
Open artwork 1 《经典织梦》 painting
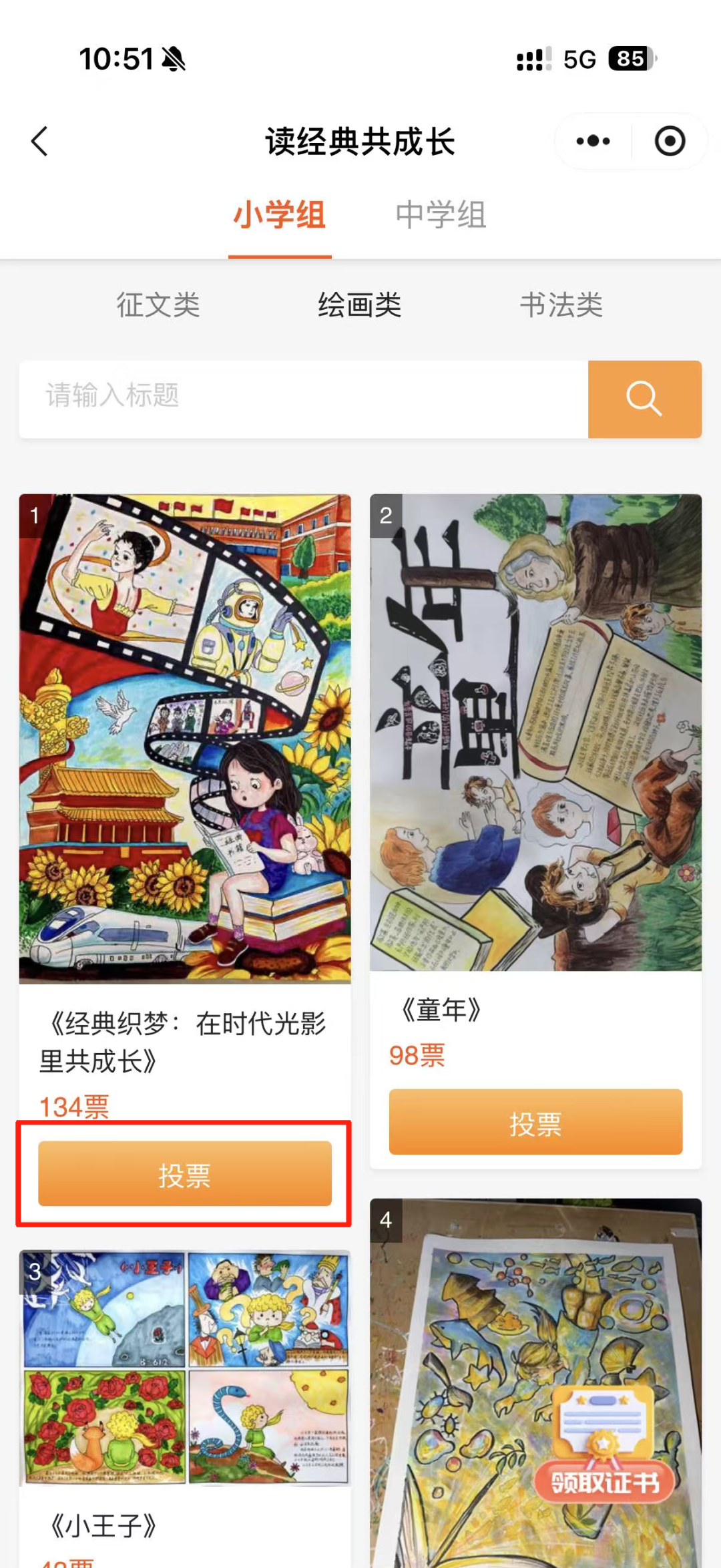coord(185,738)
